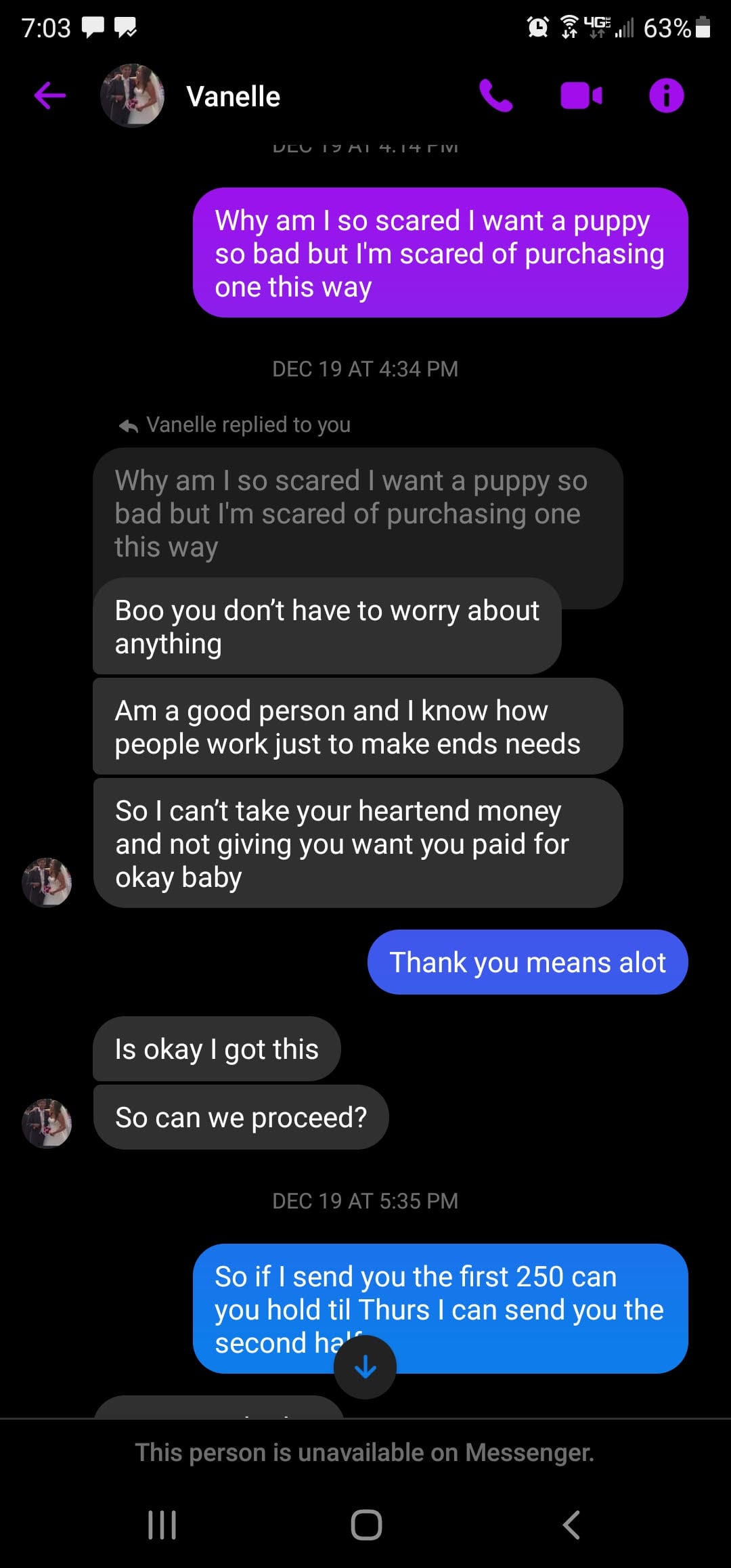Viewport: 731px width, 1568px height.
Task: Start a voice call with Vanelle
Action: (495, 95)
